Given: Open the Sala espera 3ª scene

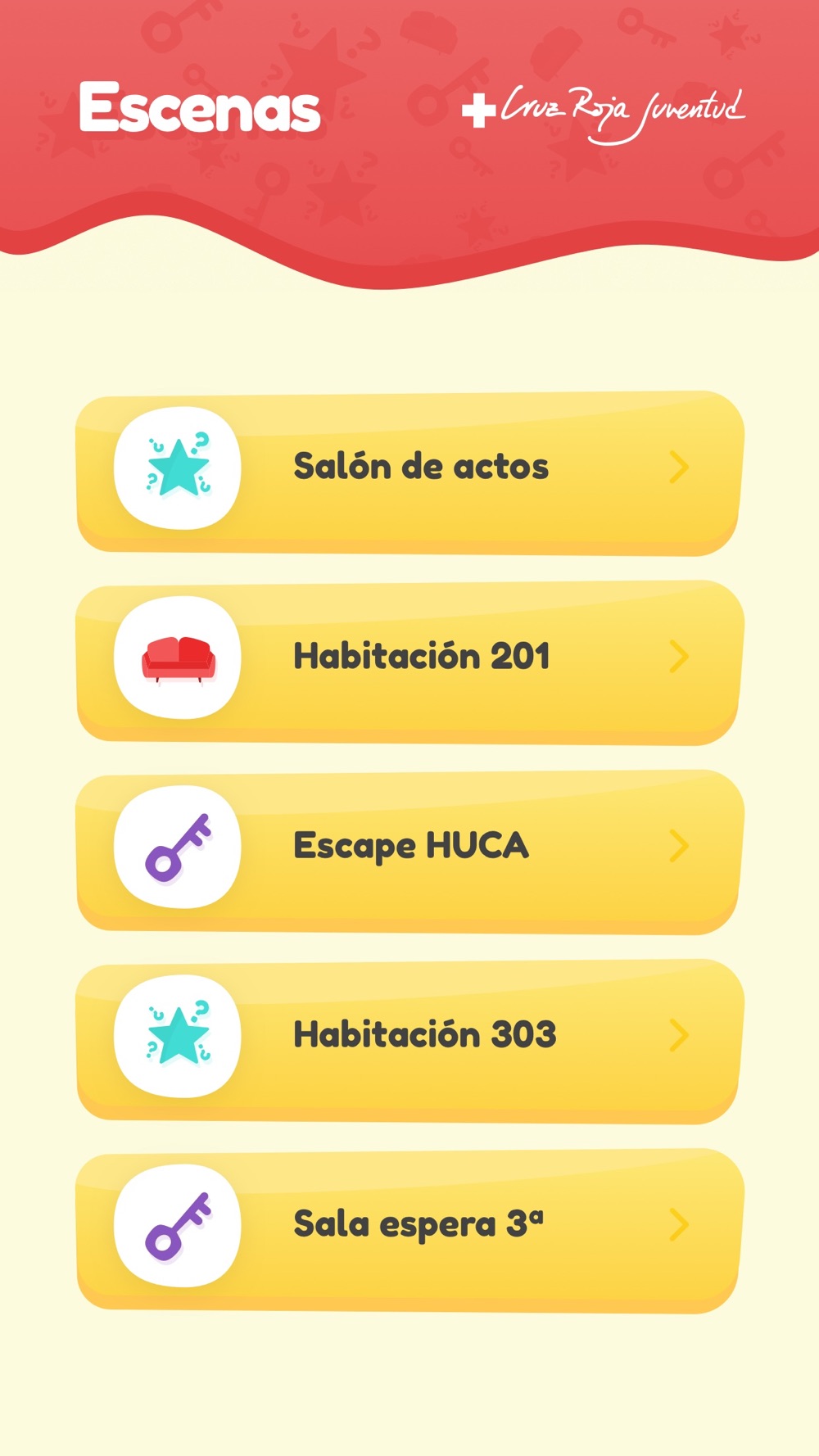Looking at the screenshot, I should click(x=409, y=1230).
